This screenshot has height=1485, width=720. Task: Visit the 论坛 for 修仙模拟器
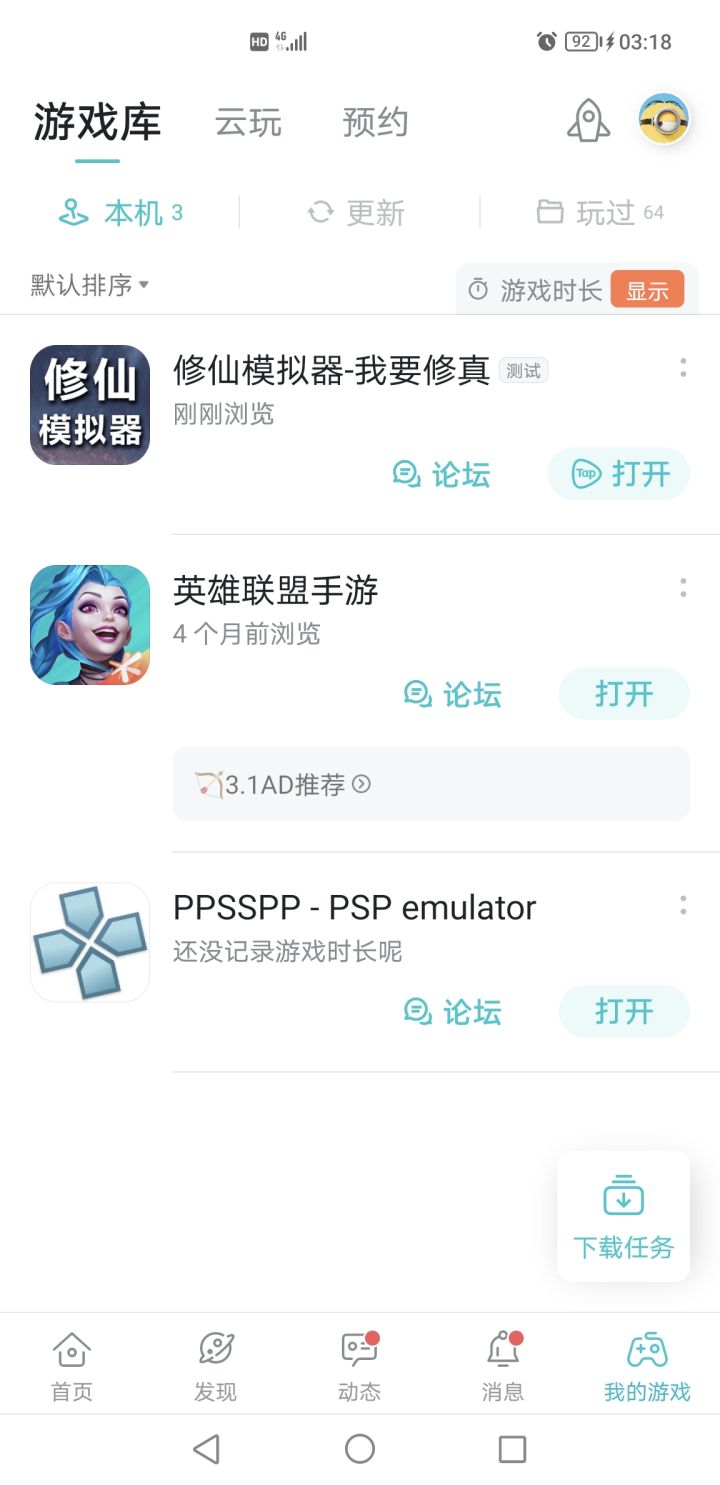pos(442,474)
